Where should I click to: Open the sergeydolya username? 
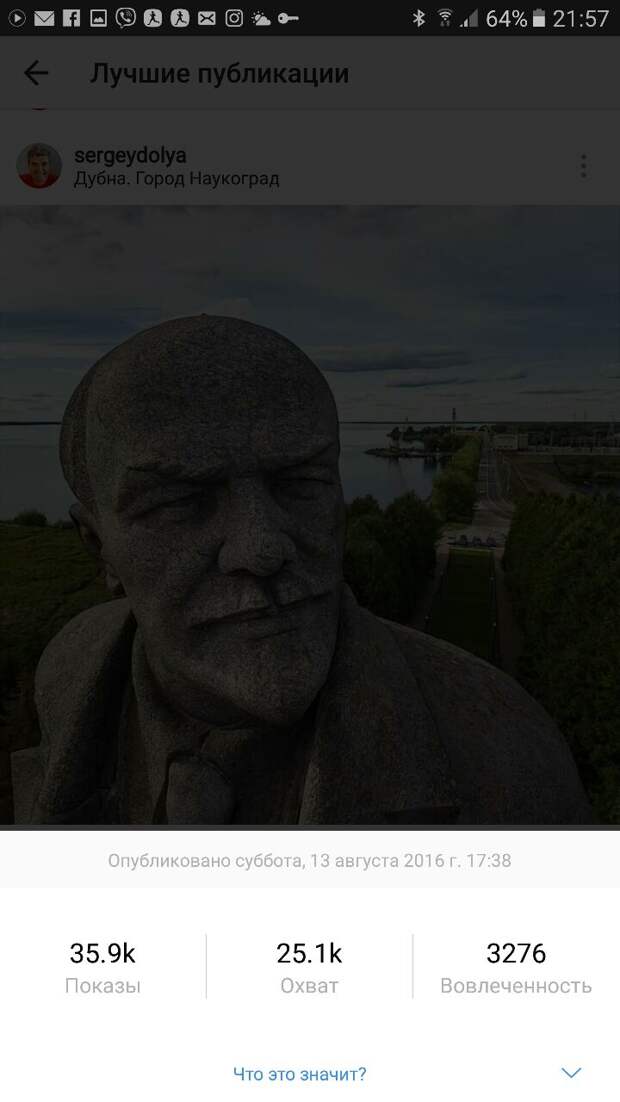tap(130, 155)
